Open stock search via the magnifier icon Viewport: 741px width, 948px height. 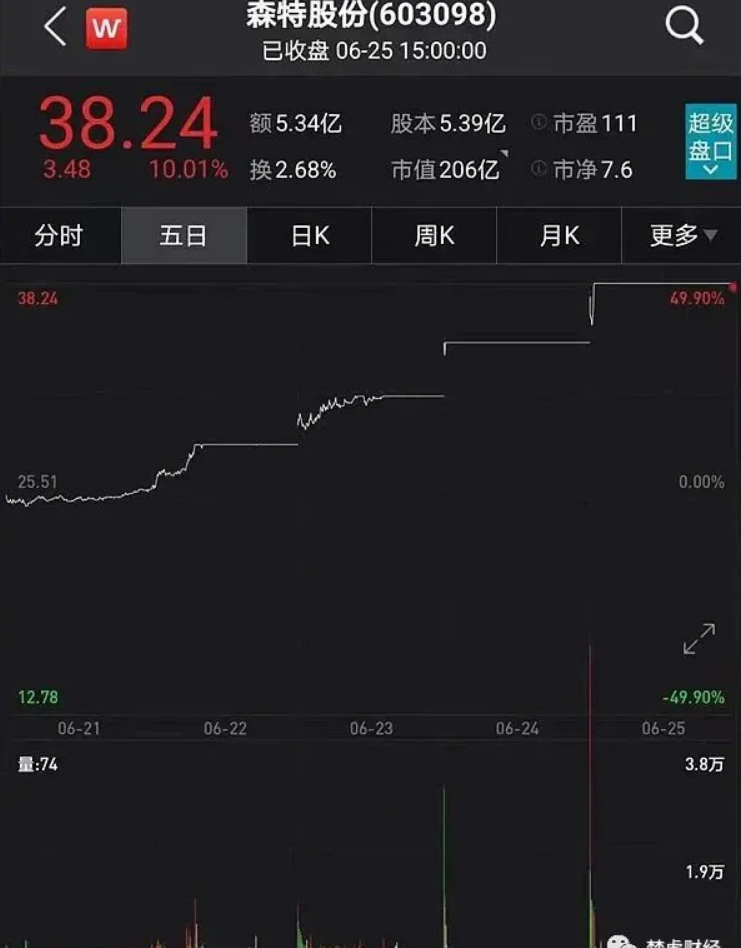coord(684,25)
